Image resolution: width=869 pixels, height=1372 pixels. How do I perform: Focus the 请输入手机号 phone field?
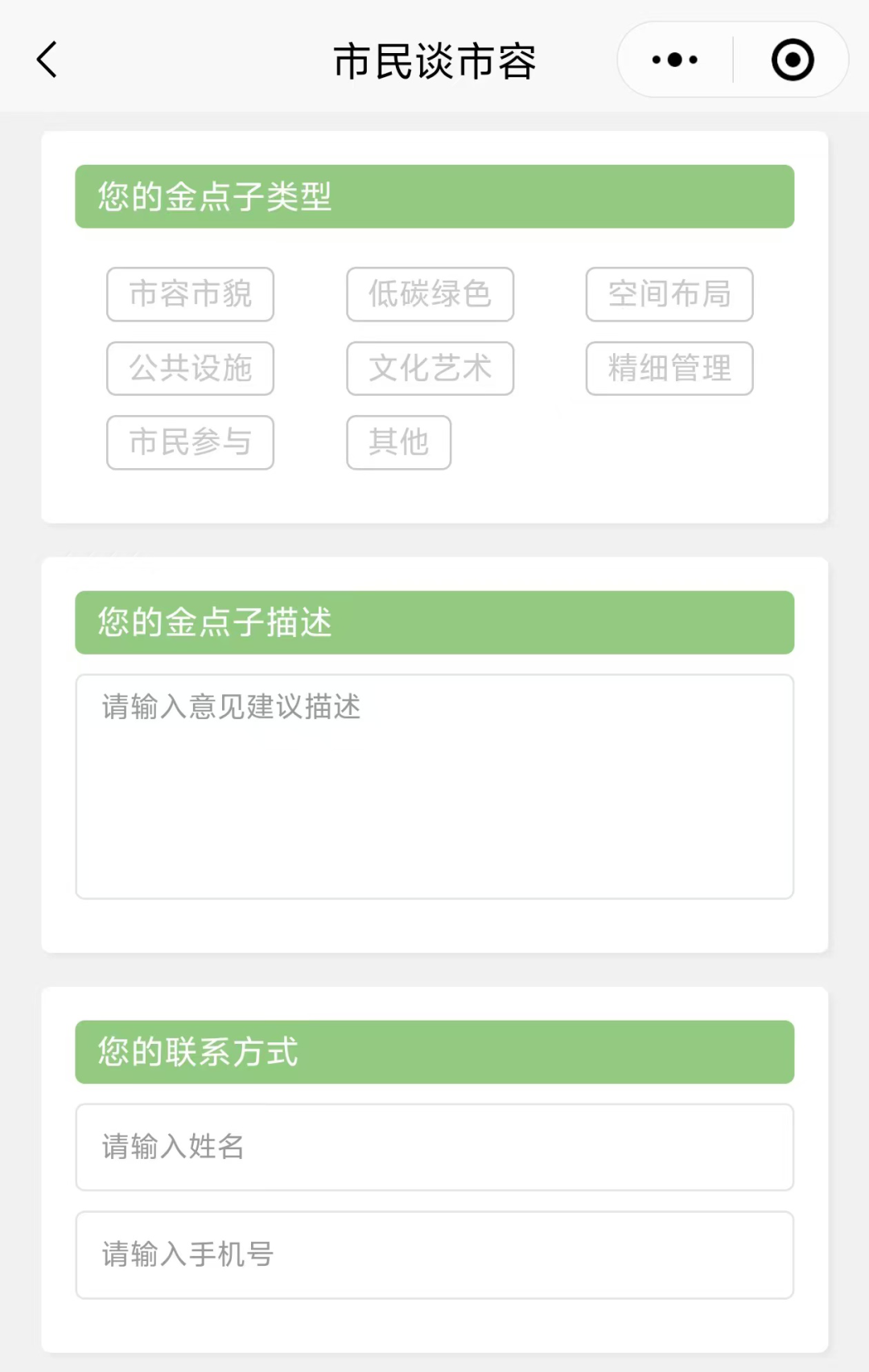click(x=434, y=1255)
